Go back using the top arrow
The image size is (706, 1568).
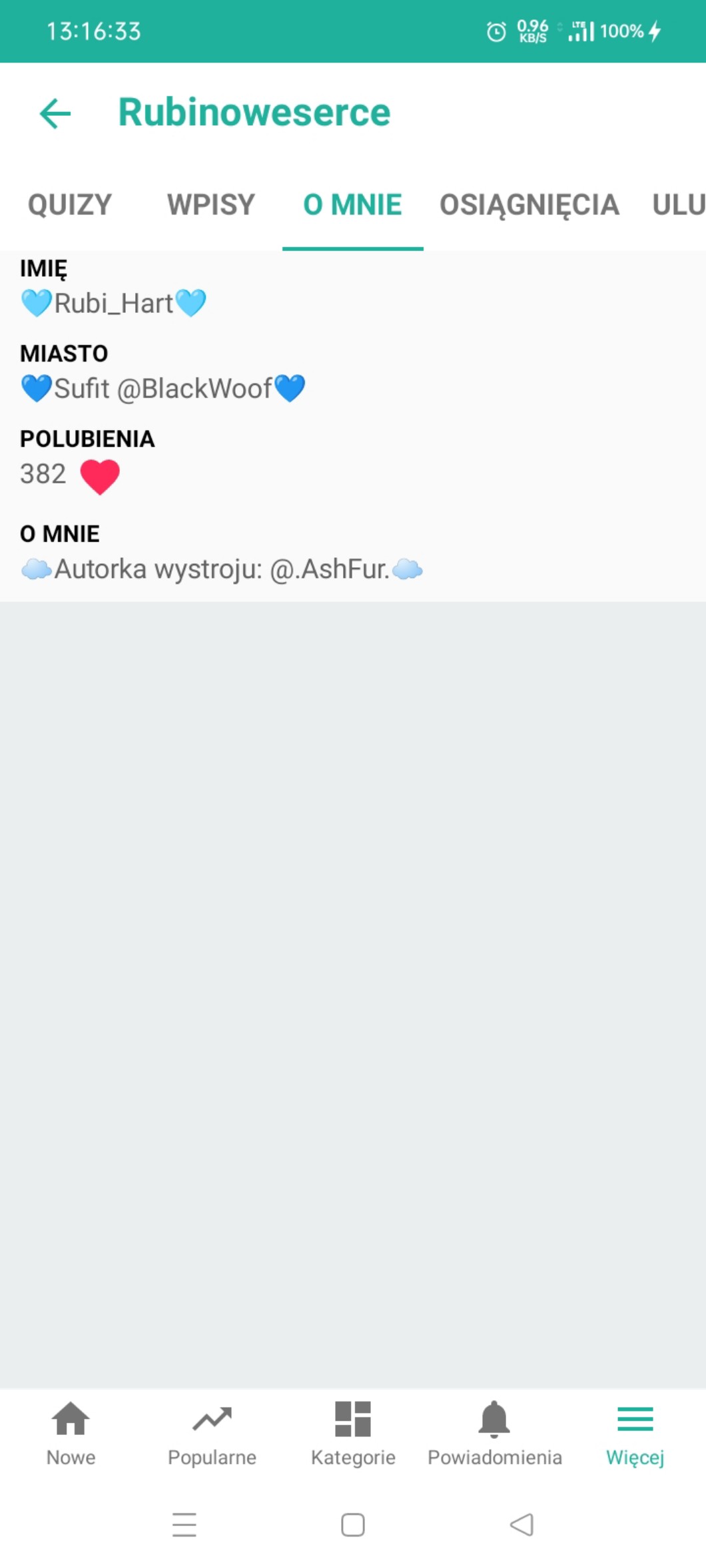pos(55,113)
